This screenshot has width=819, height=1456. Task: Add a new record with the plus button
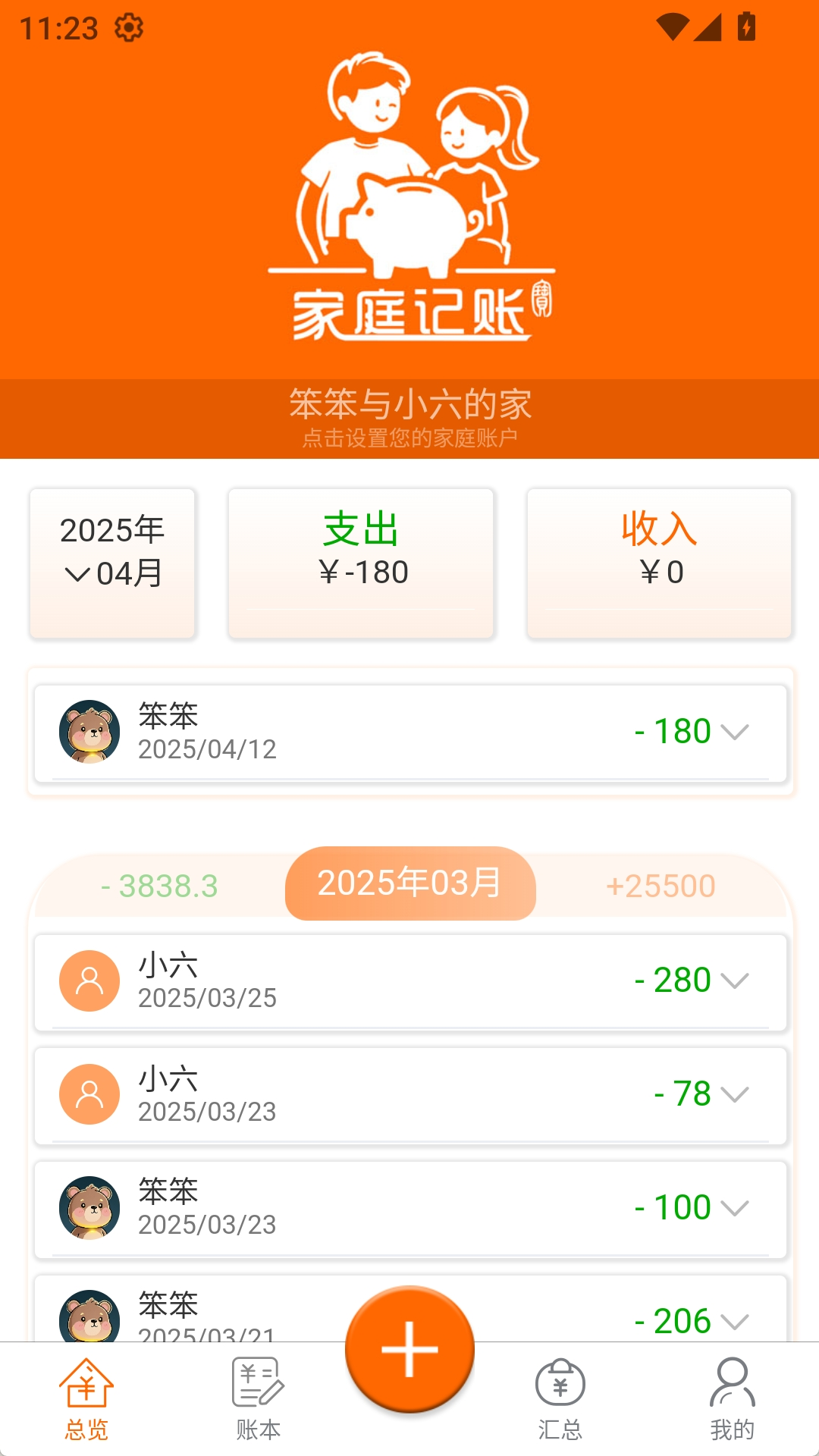pyautogui.click(x=409, y=1349)
